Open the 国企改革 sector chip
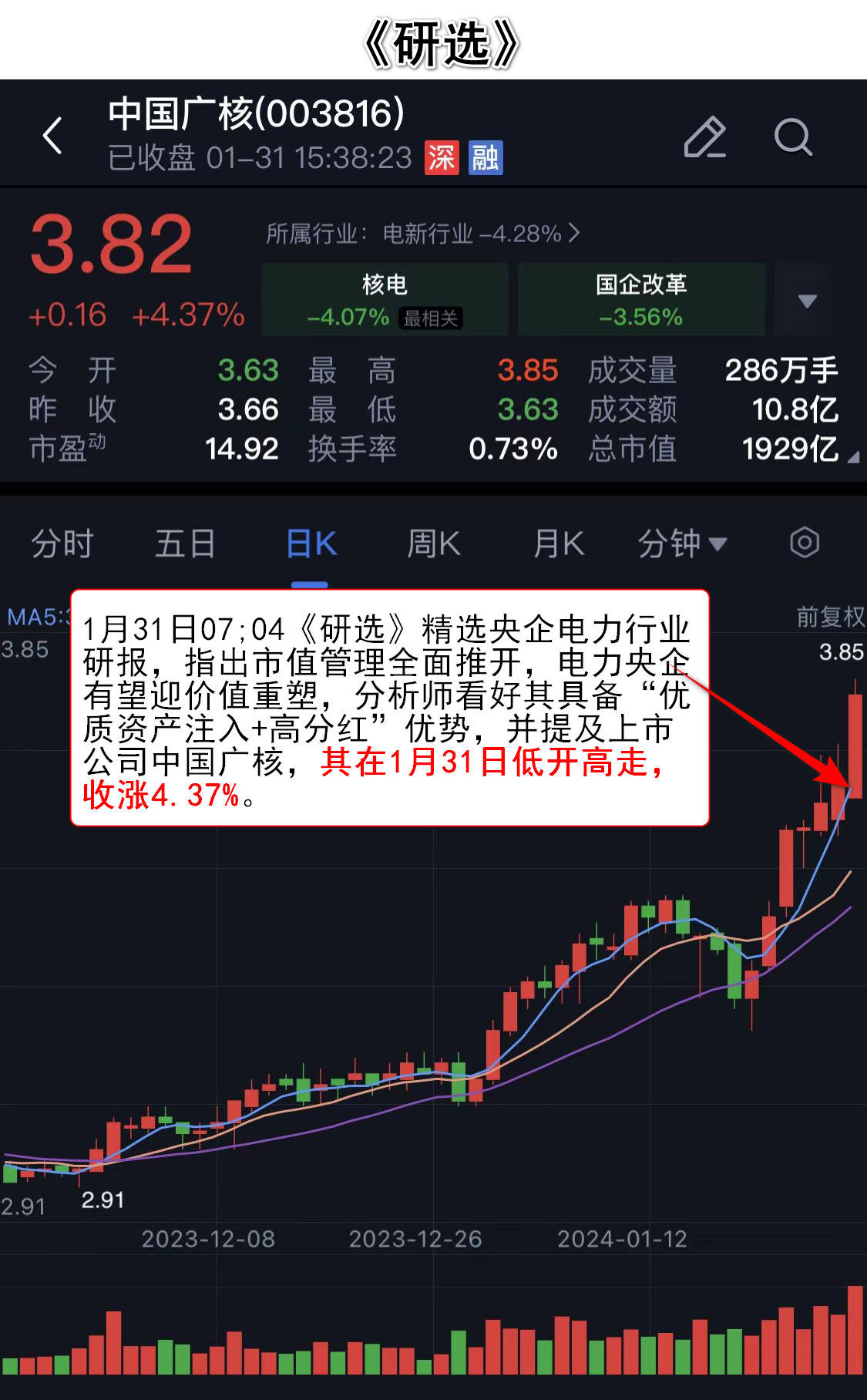This screenshot has height=1400, width=867. (640, 299)
